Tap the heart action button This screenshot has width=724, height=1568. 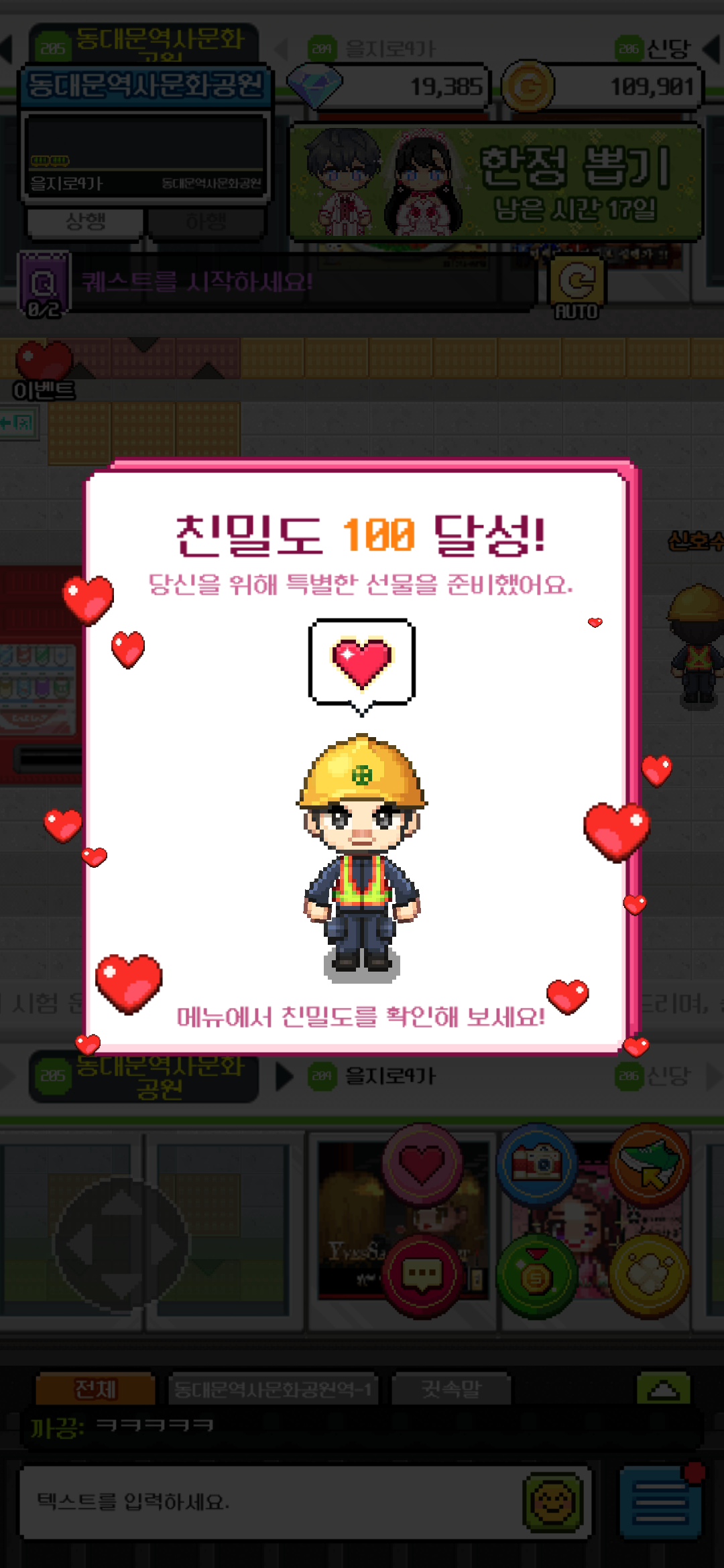pyautogui.click(x=422, y=1165)
